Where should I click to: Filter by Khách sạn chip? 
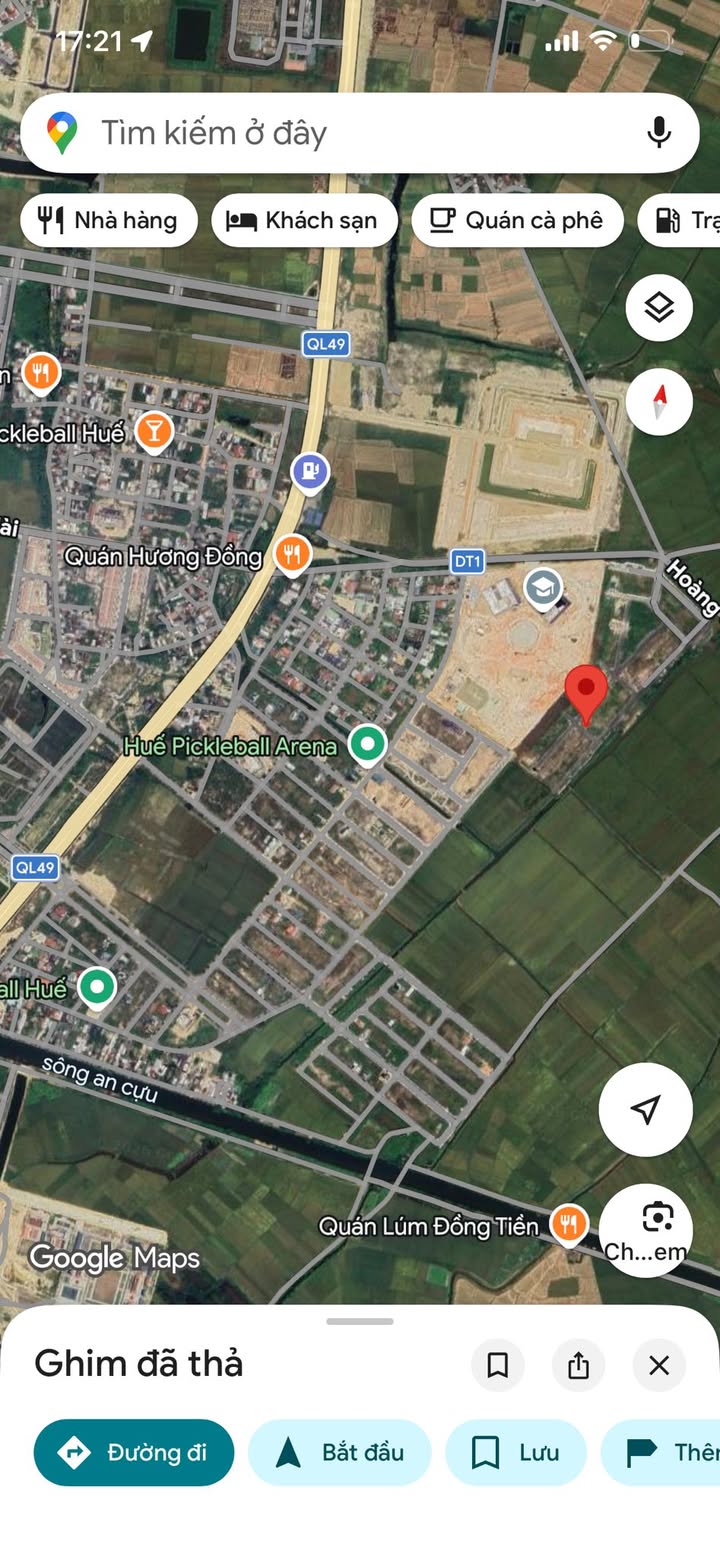coord(304,221)
